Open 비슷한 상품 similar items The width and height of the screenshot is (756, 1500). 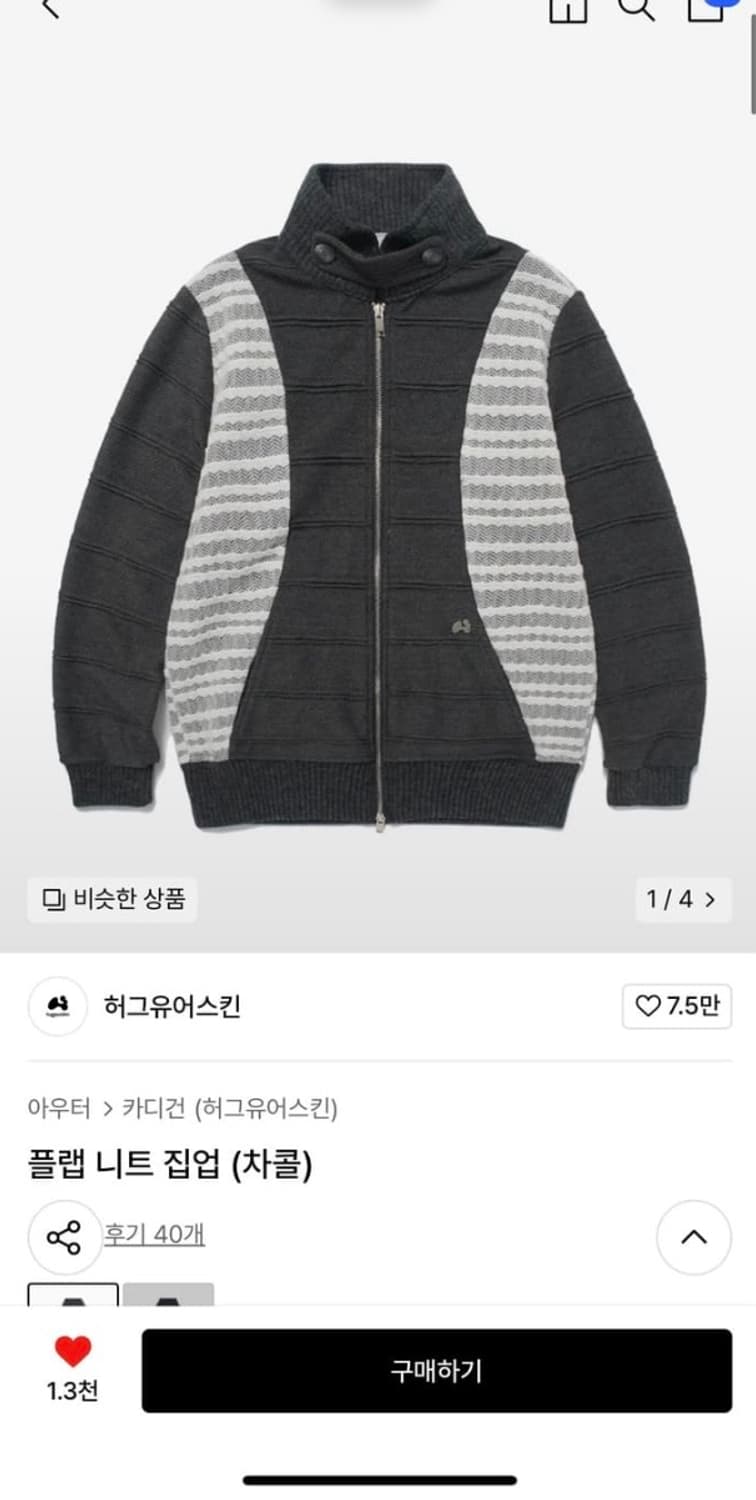tap(111, 900)
